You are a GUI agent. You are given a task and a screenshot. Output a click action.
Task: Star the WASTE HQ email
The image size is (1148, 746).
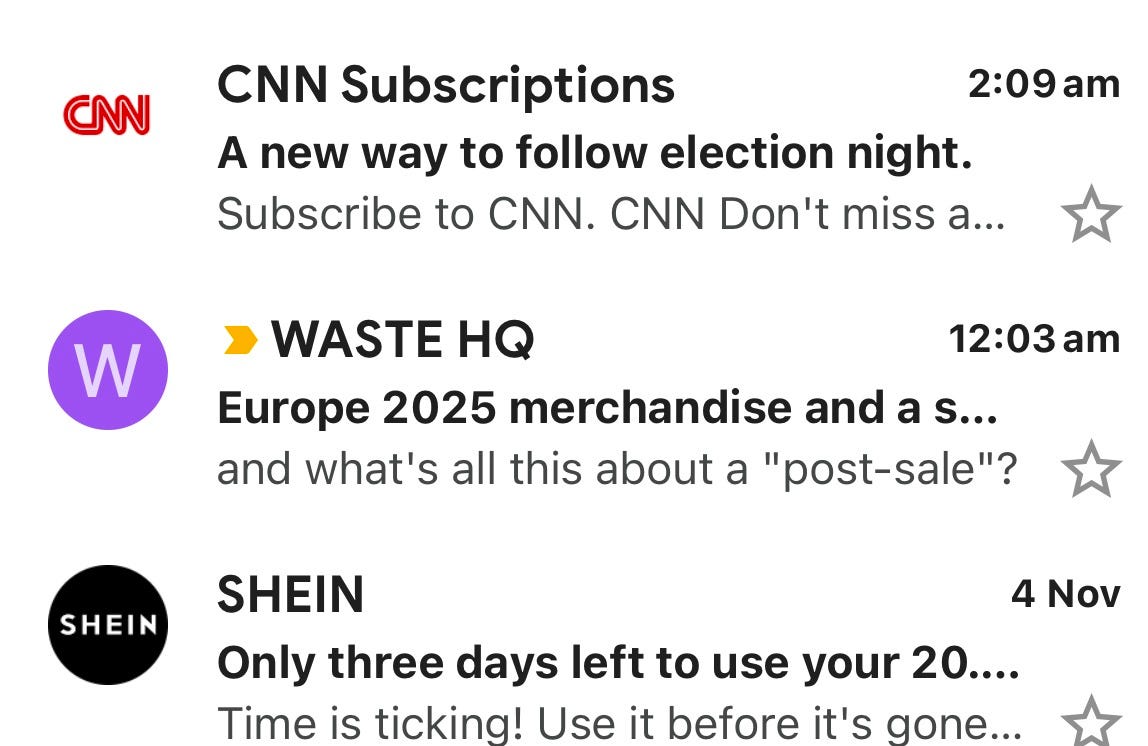pos(1089,469)
